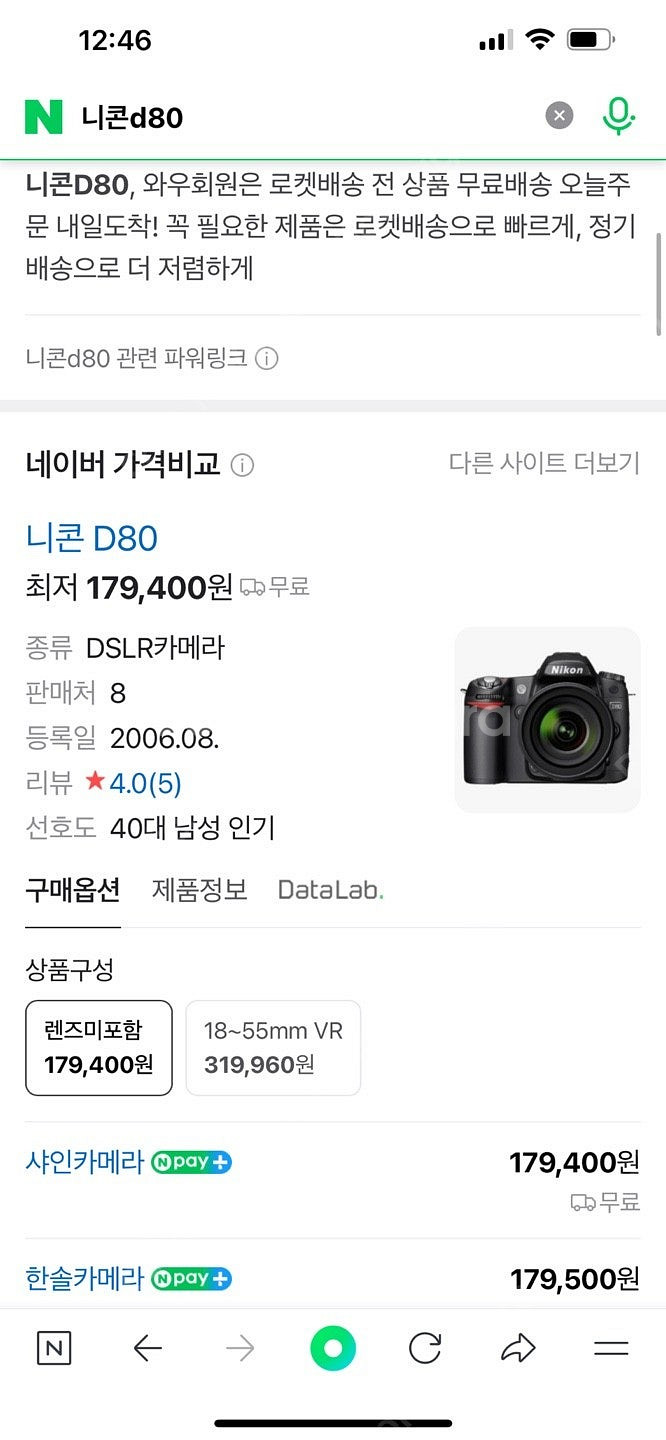Choose the 렌즈미포함 179,400원 option
This screenshot has width=666, height=1440.
pyautogui.click(x=99, y=1048)
